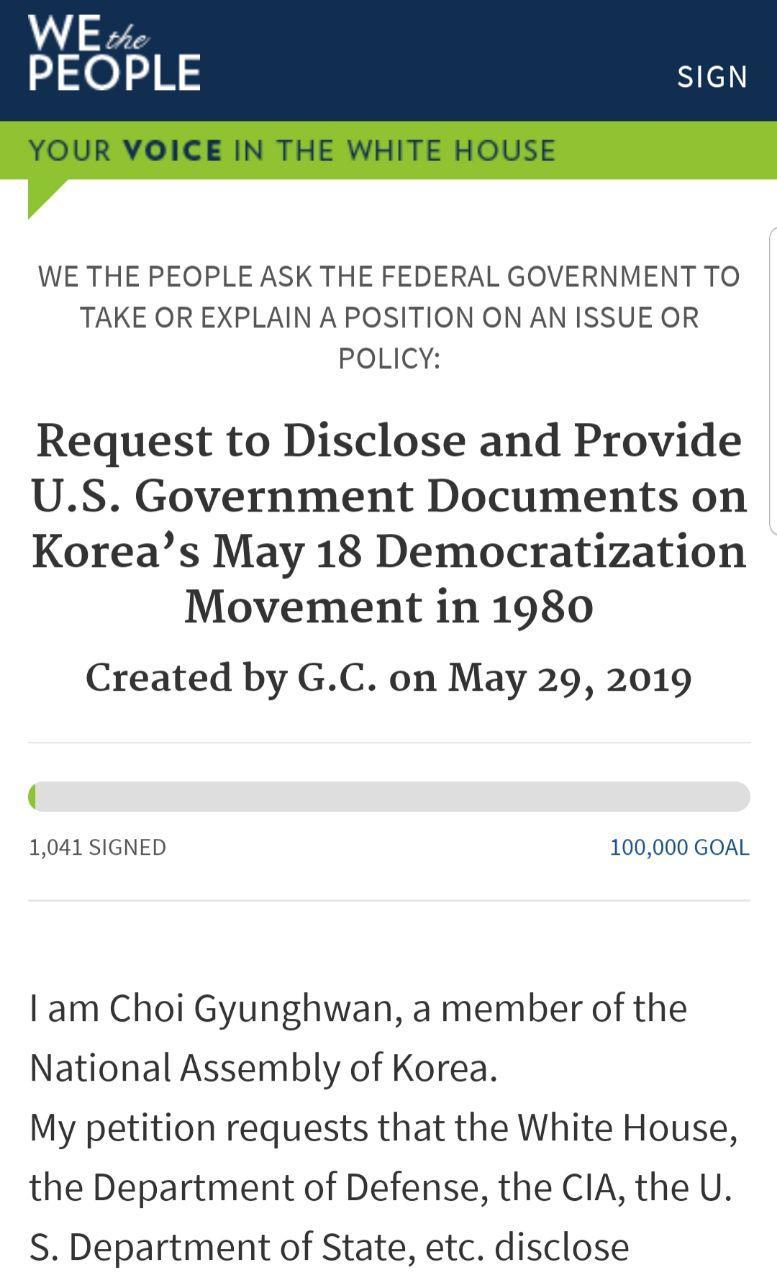
Task: Open the 100,000 GOAL link
Action: pos(679,847)
